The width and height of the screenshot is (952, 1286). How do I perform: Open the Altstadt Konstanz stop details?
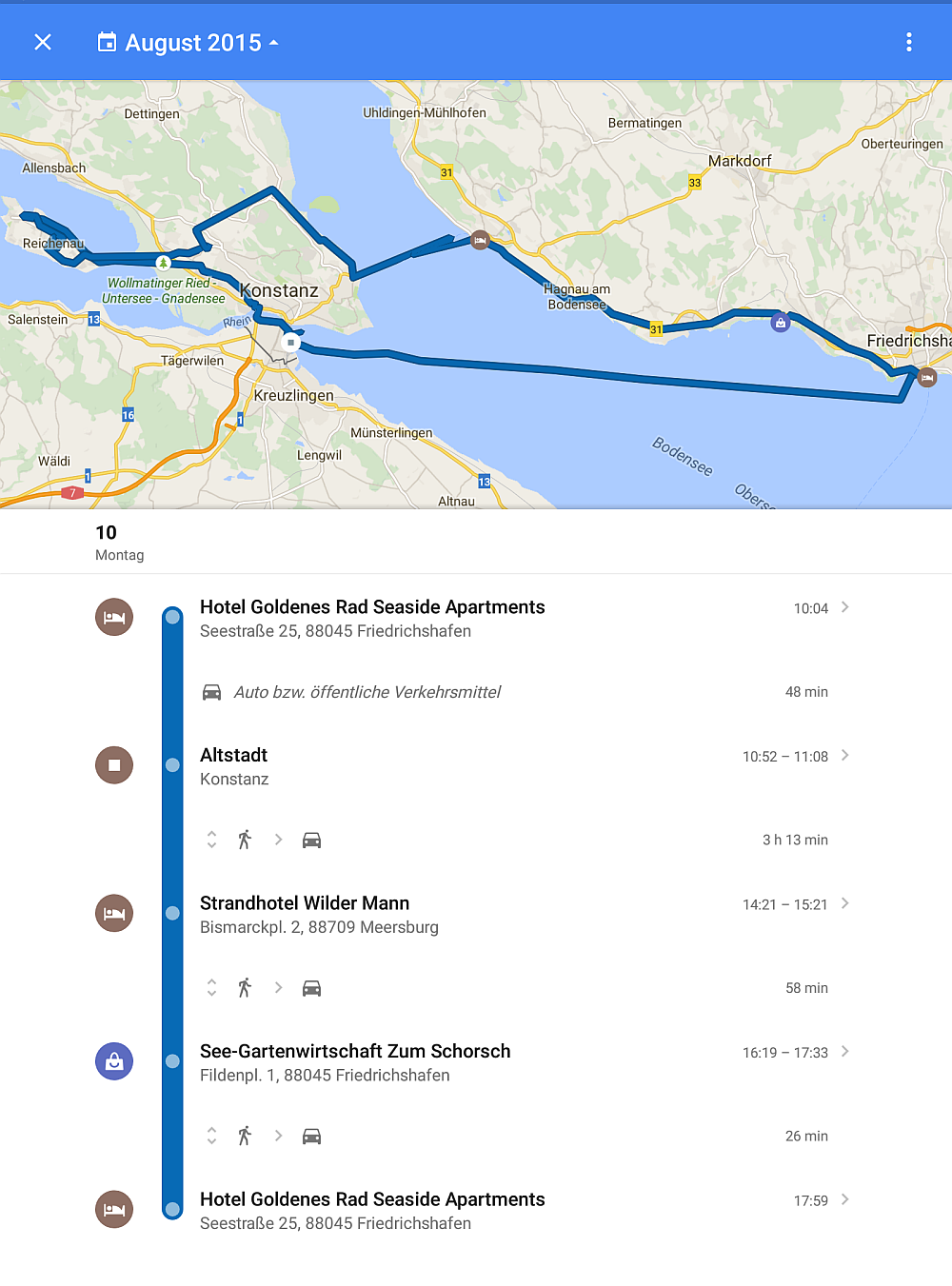coord(514,766)
